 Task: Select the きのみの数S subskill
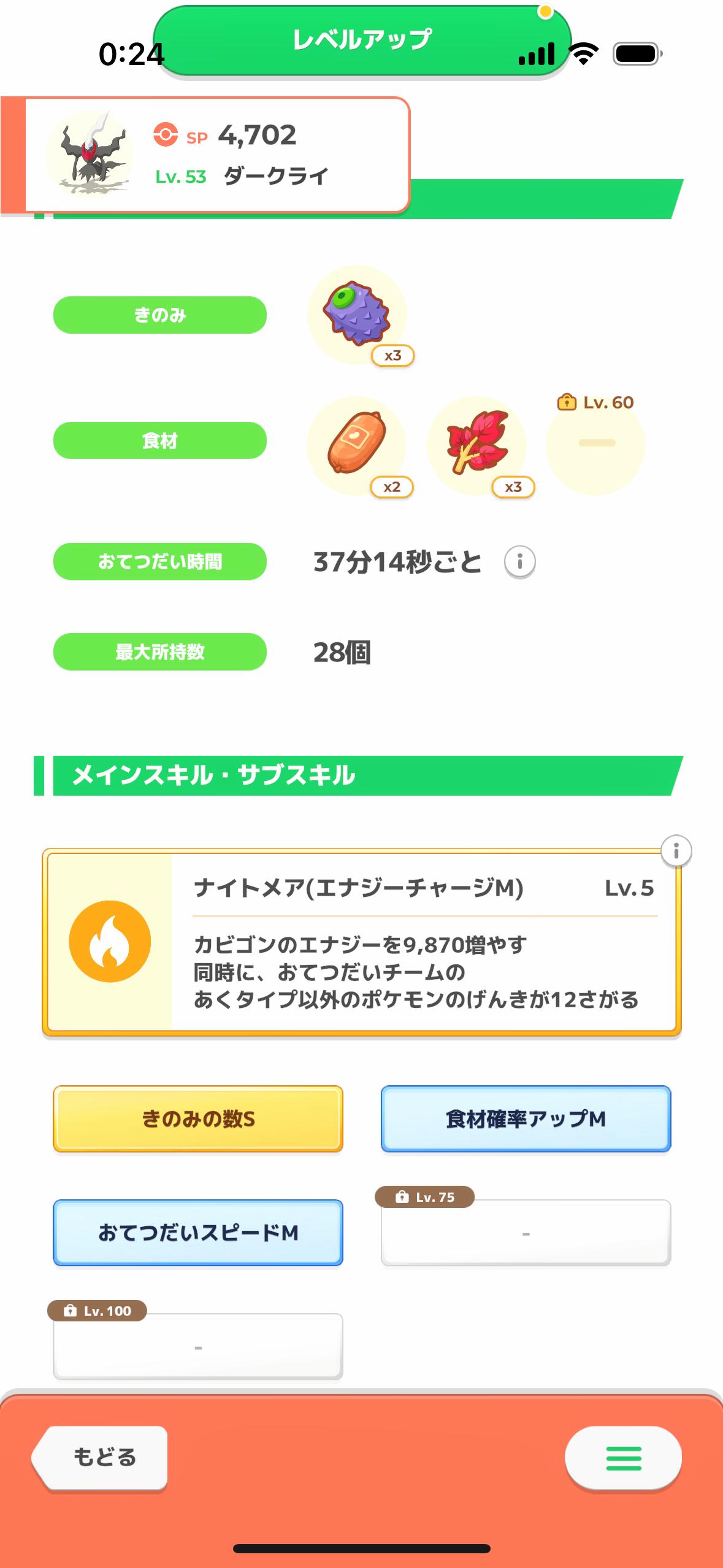197,1120
